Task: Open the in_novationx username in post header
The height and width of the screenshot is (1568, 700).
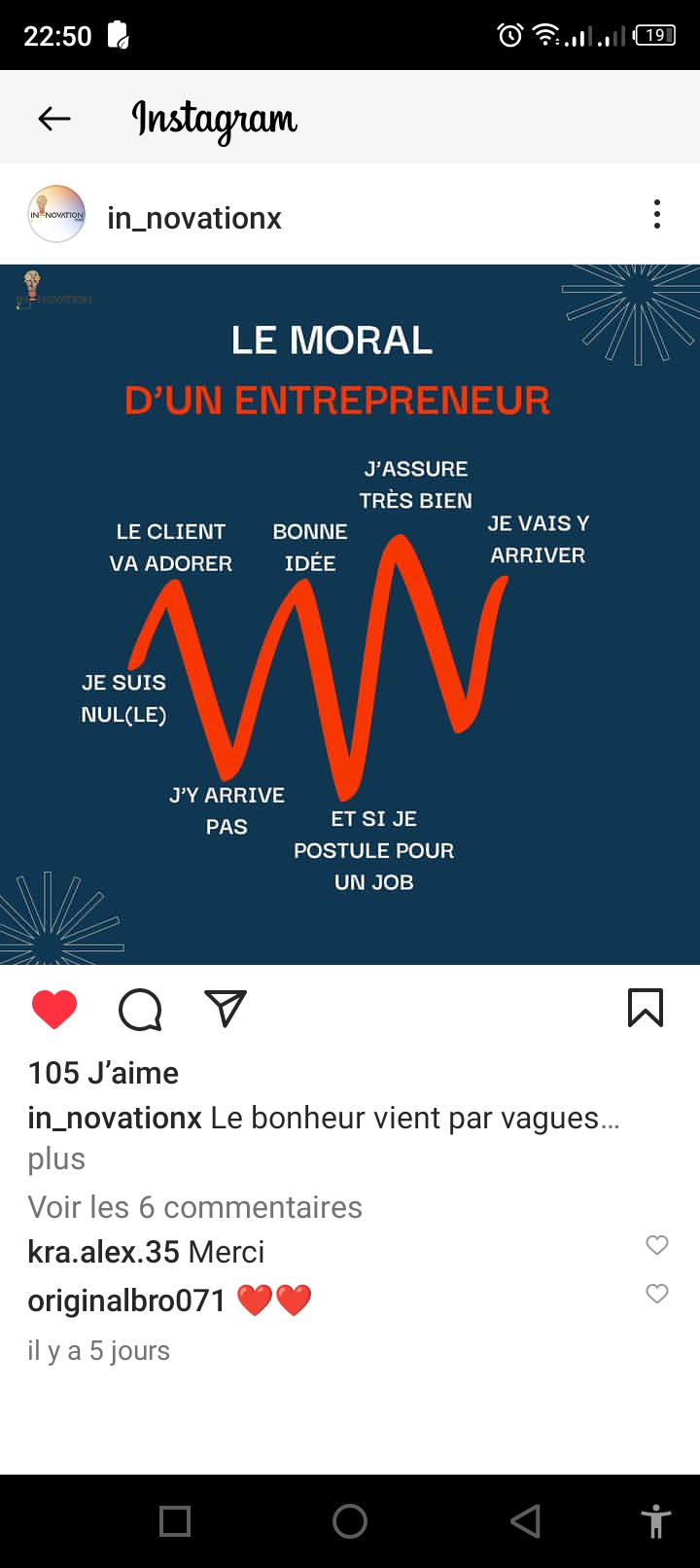Action: (194, 218)
